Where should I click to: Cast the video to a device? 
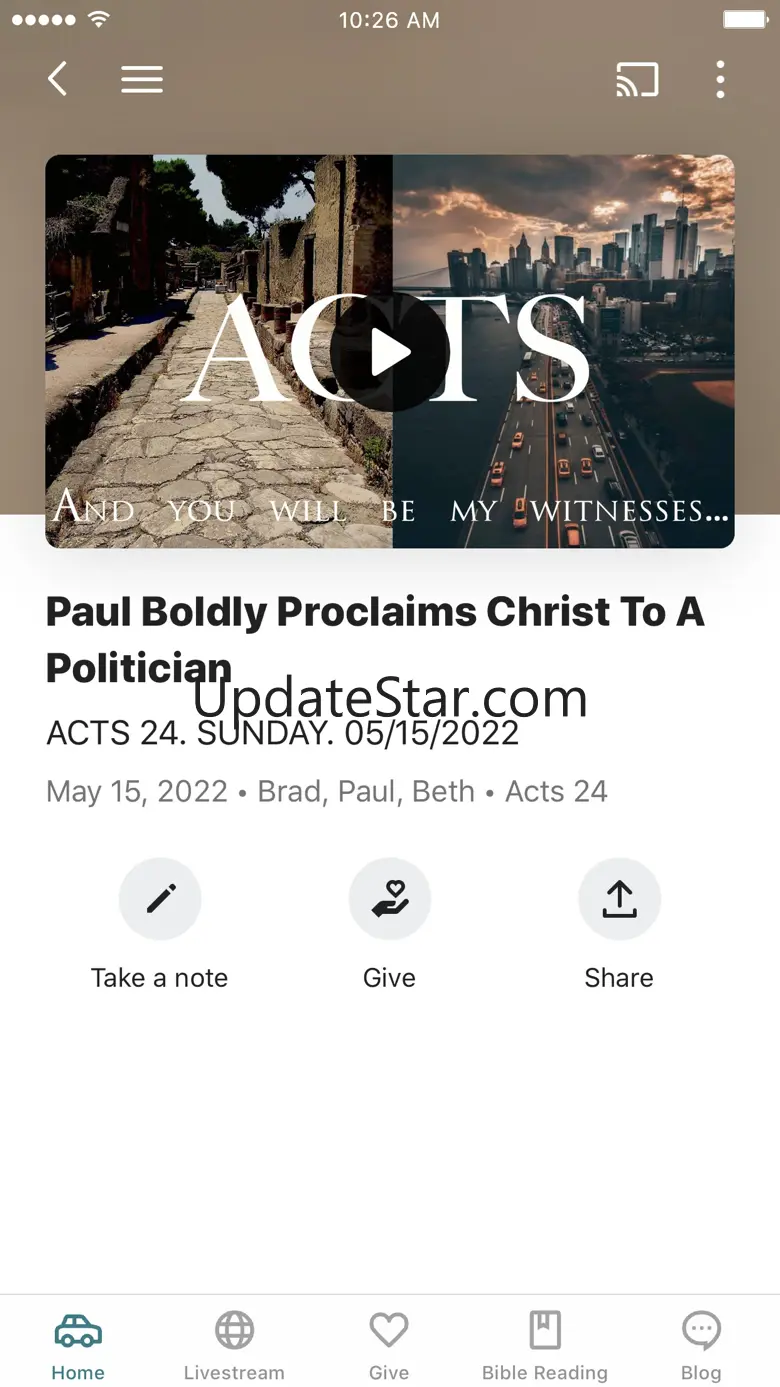click(x=637, y=79)
